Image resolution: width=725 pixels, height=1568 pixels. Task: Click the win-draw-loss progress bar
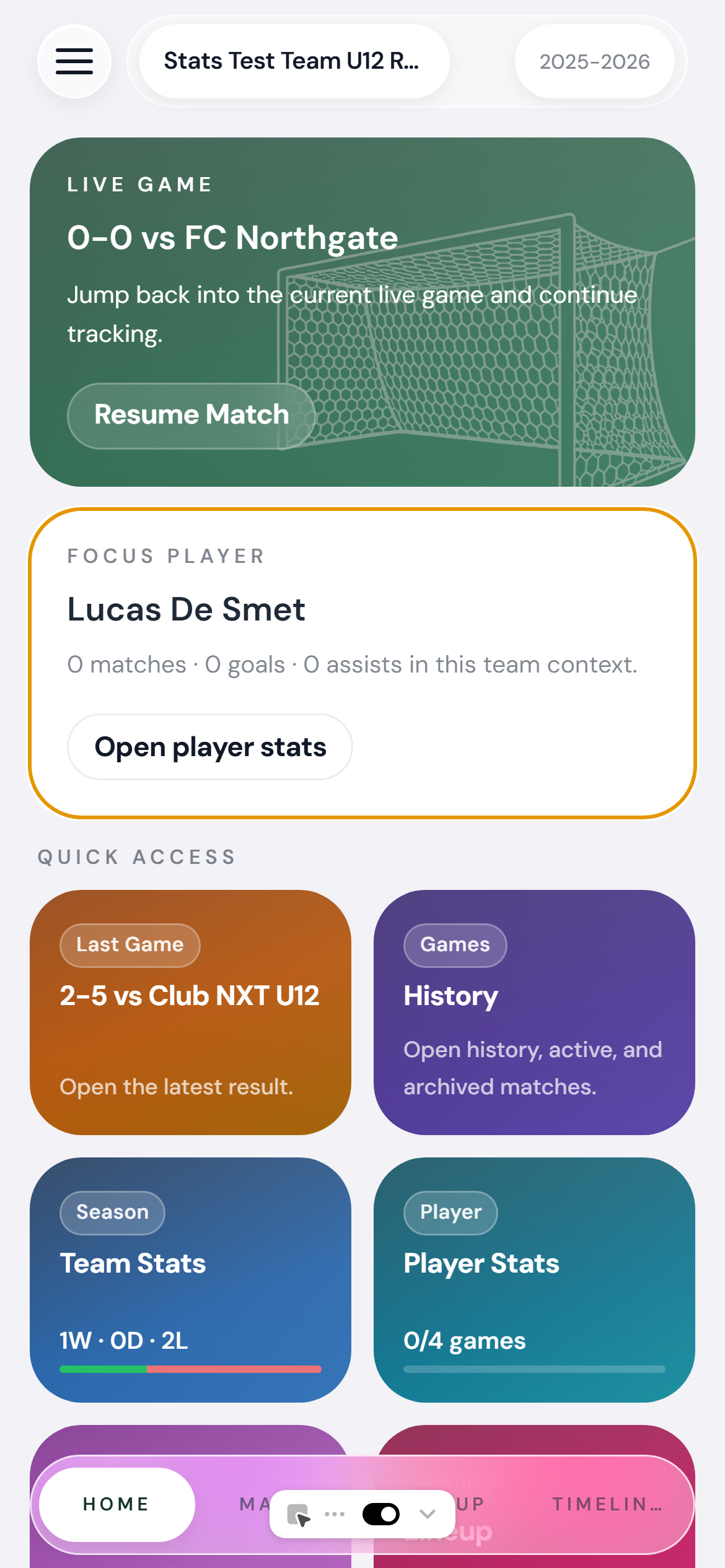point(190,1370)
